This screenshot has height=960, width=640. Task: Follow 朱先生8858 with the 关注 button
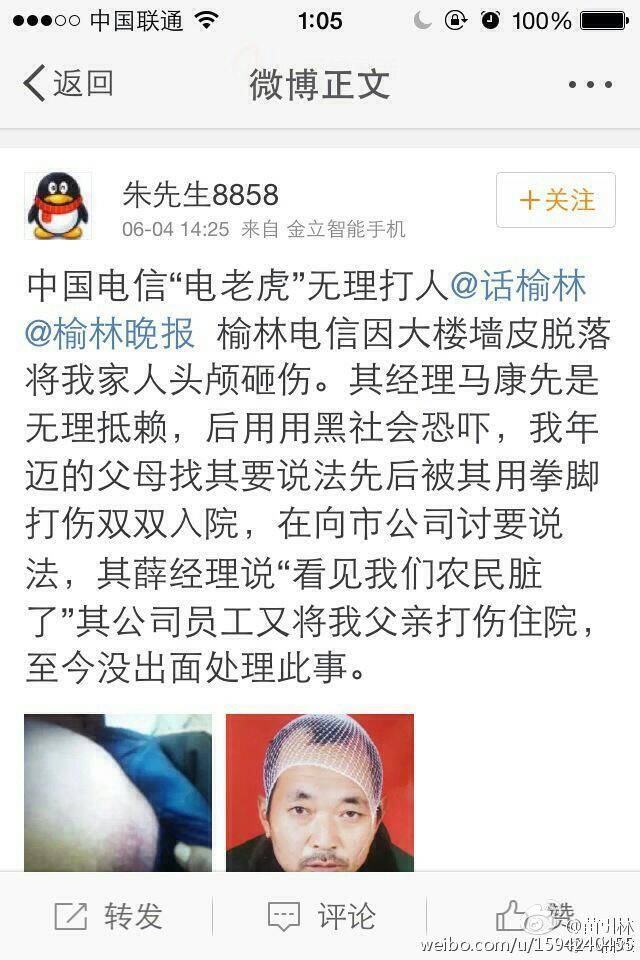(556, 200)
